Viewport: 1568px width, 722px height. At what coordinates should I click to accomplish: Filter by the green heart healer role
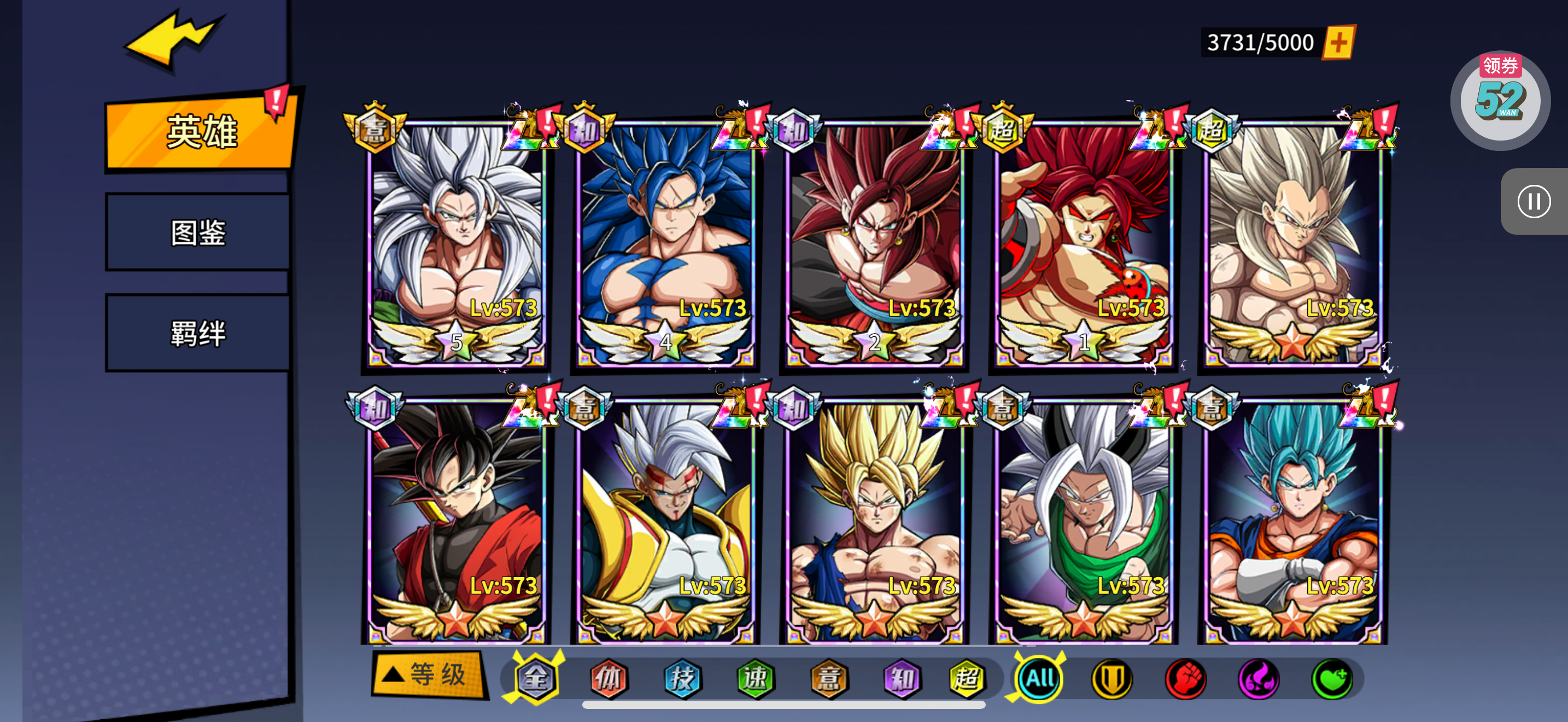(1332, 678)
